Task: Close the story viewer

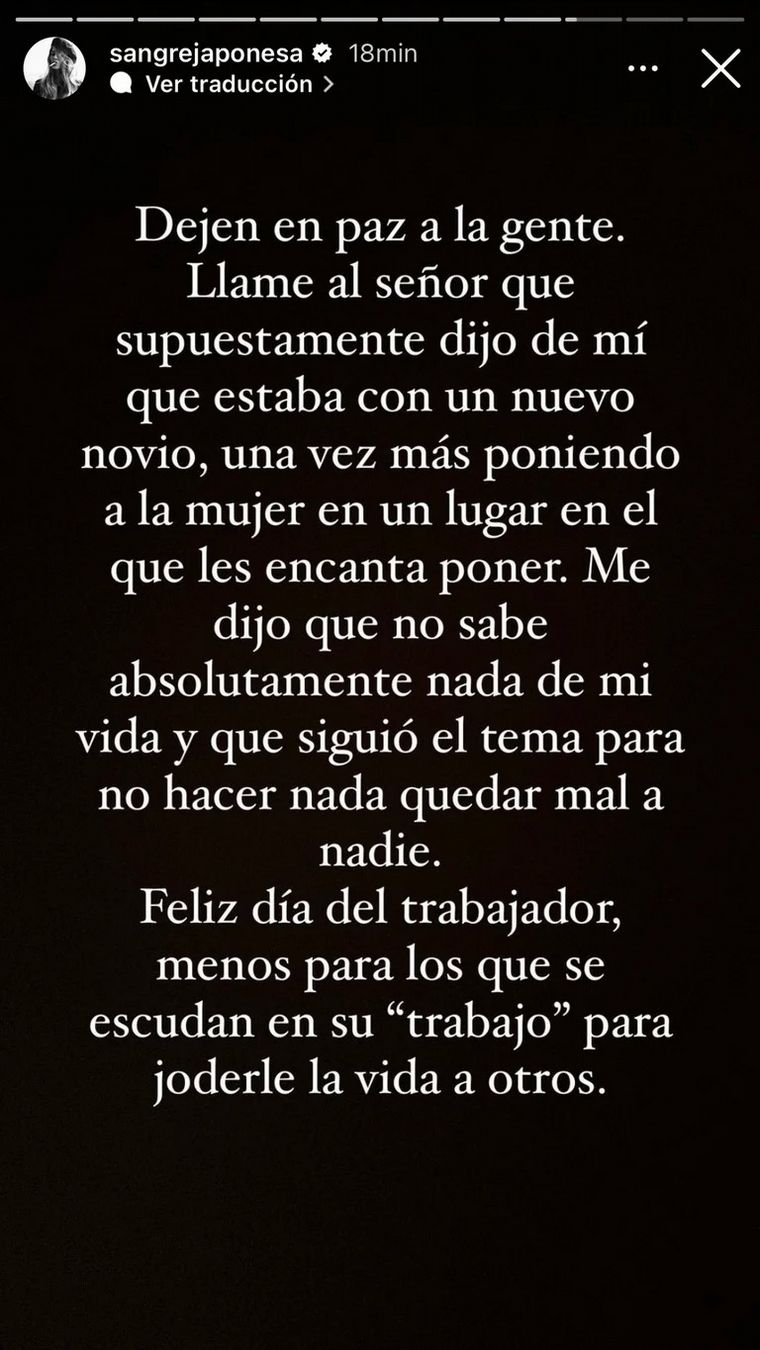Action: coord(720,69)
